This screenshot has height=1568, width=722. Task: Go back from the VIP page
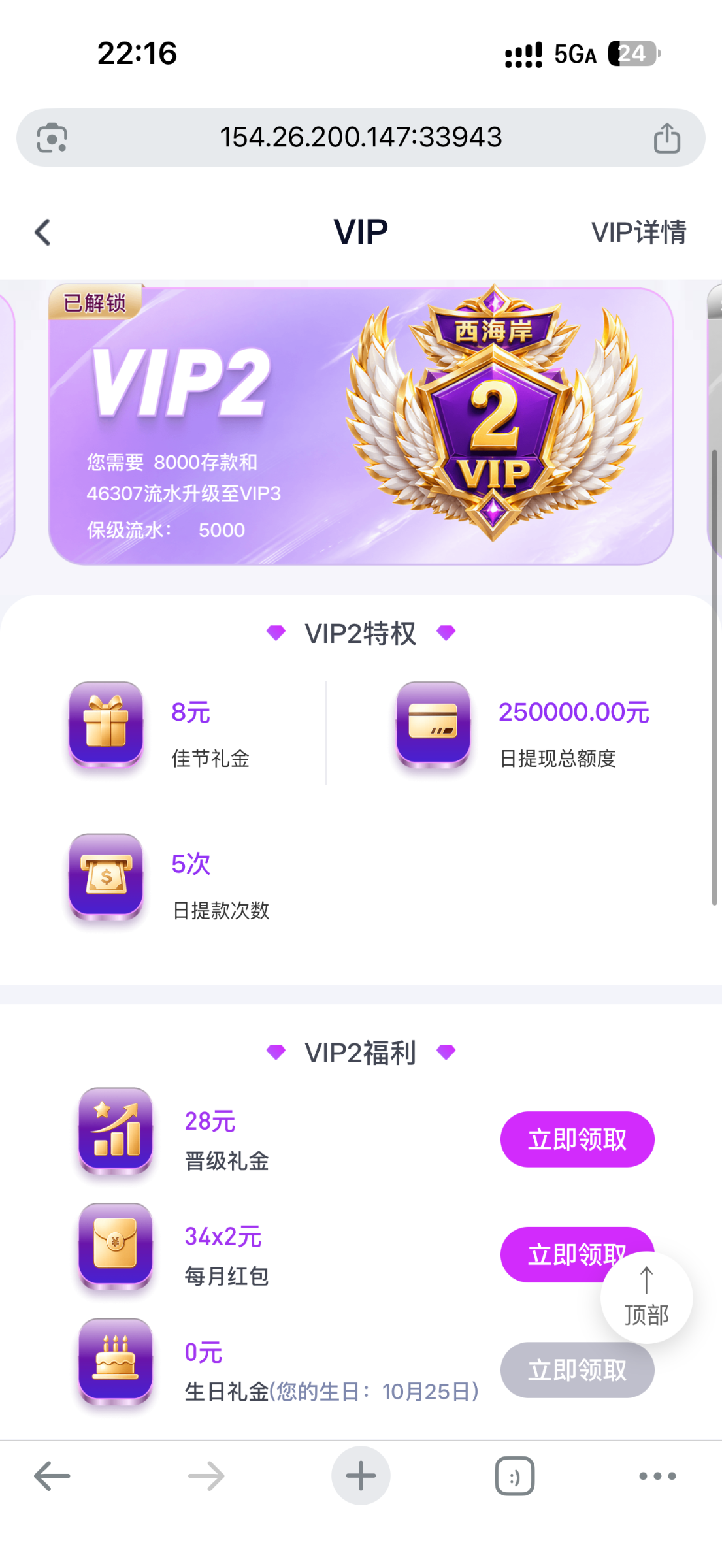pos(42,233)
